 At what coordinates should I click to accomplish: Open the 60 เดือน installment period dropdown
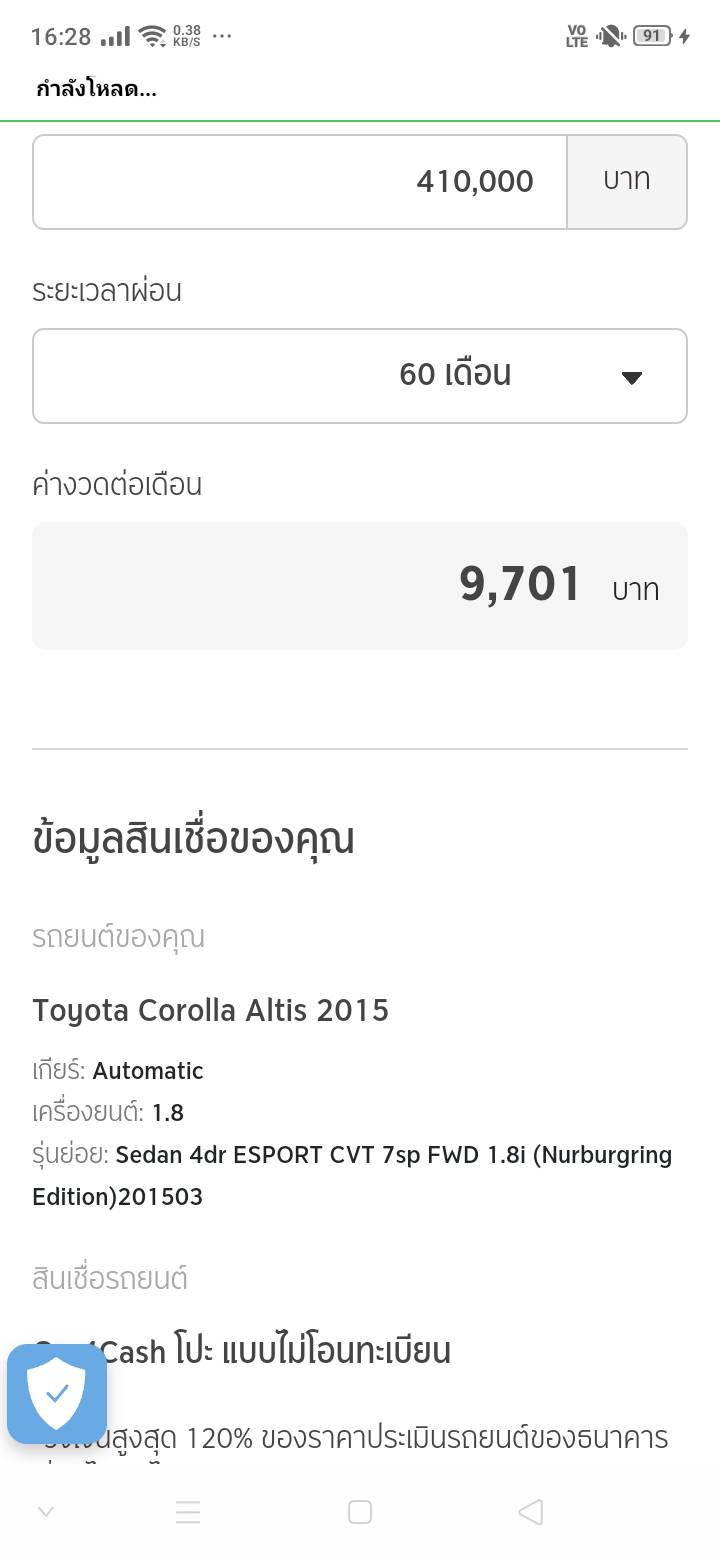(x=360, y=375)
